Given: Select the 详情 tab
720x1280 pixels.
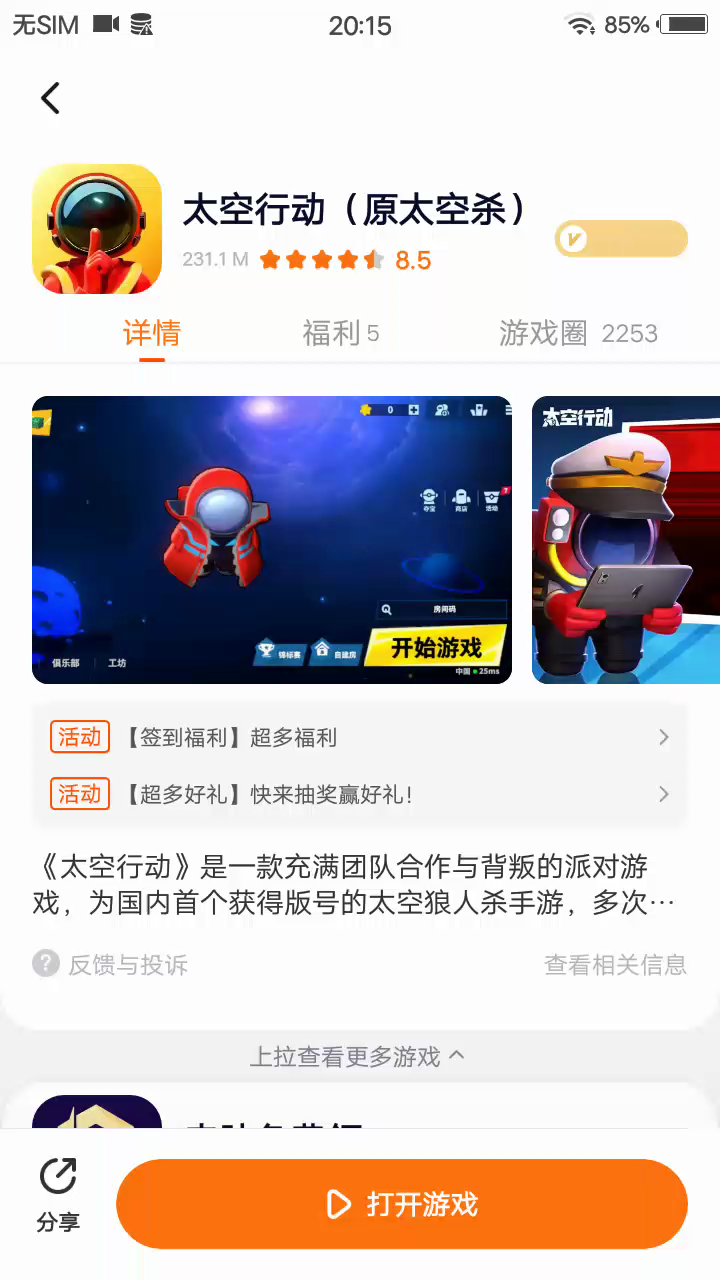Looking at the screenshot, I should pos(152,333).
